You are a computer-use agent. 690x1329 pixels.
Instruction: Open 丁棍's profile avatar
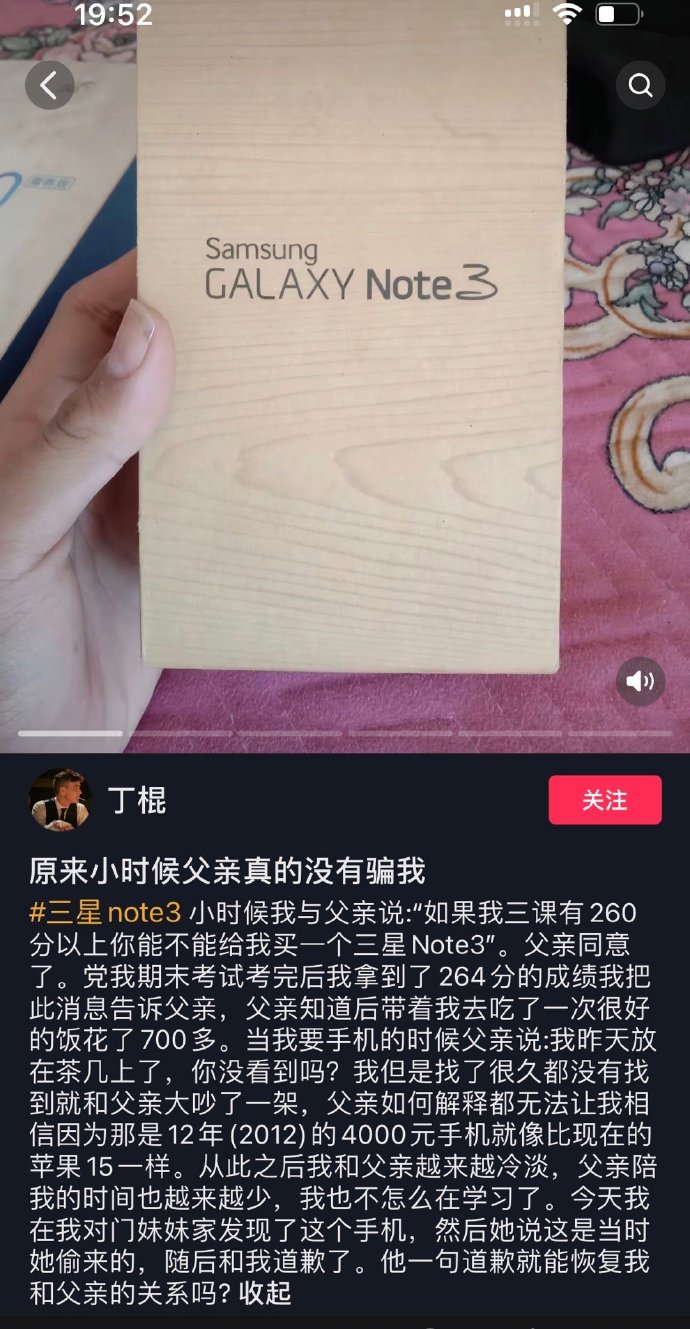(61, 800)
